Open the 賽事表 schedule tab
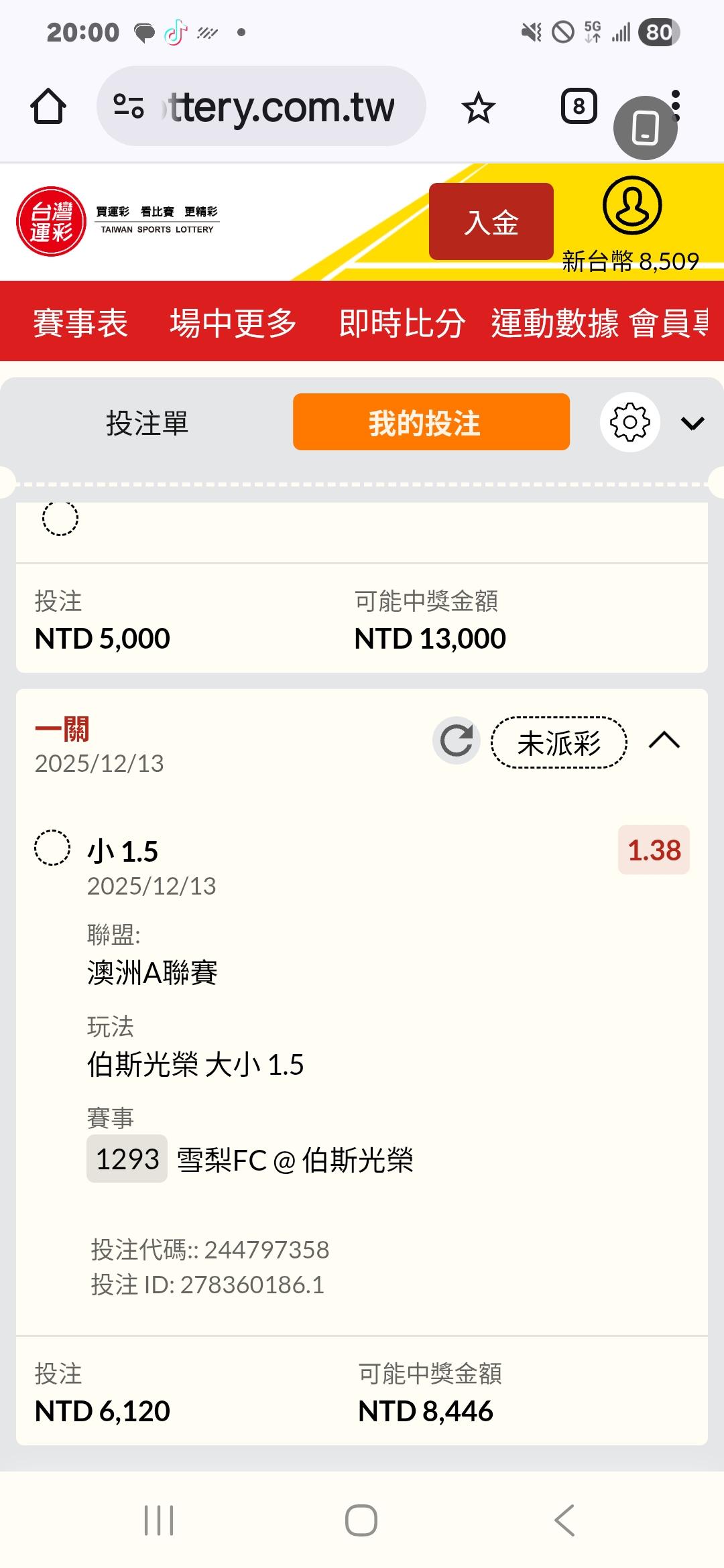724x1568 pixels. pos(80,323)
